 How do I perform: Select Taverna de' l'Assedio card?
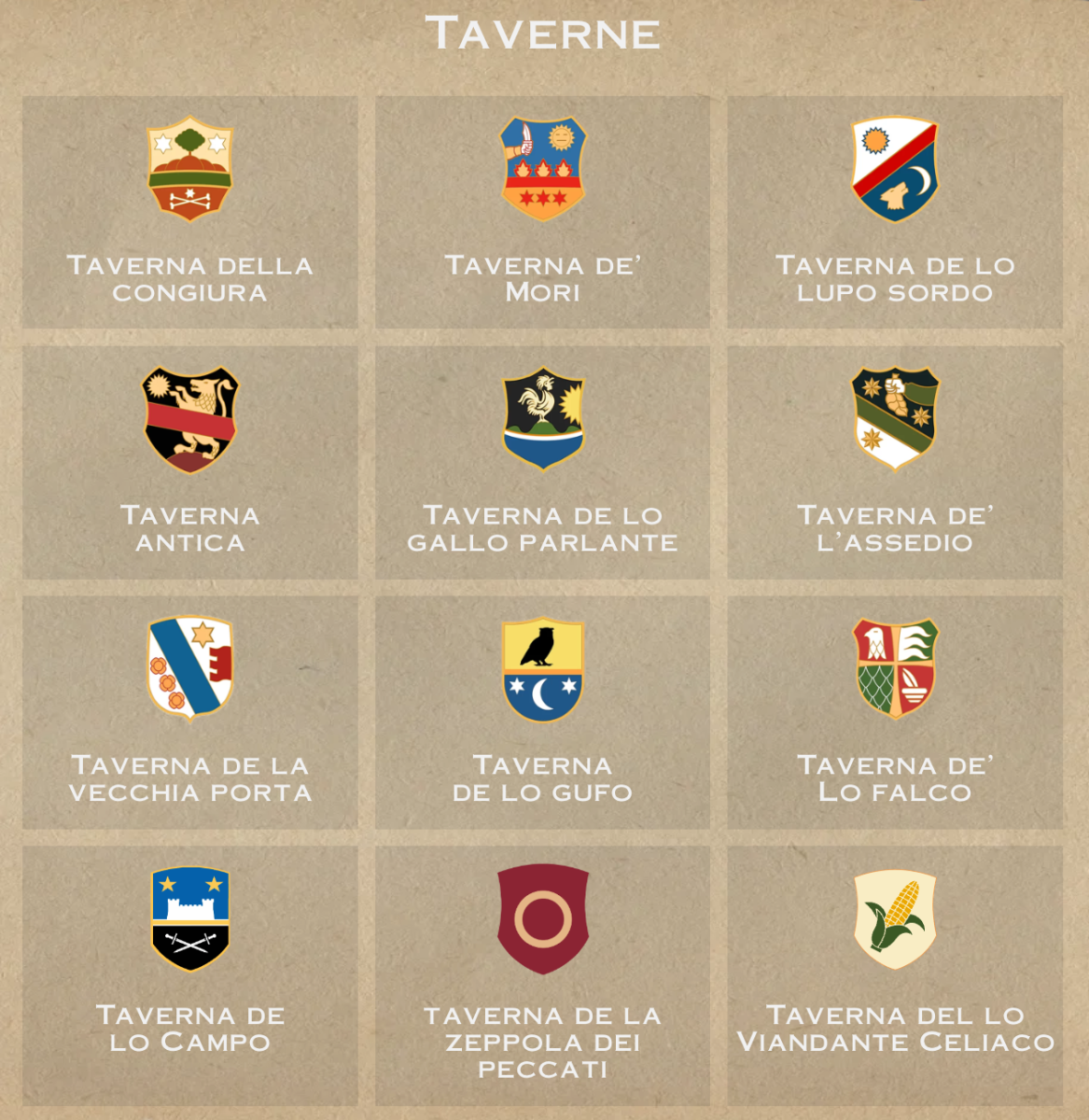895,463
